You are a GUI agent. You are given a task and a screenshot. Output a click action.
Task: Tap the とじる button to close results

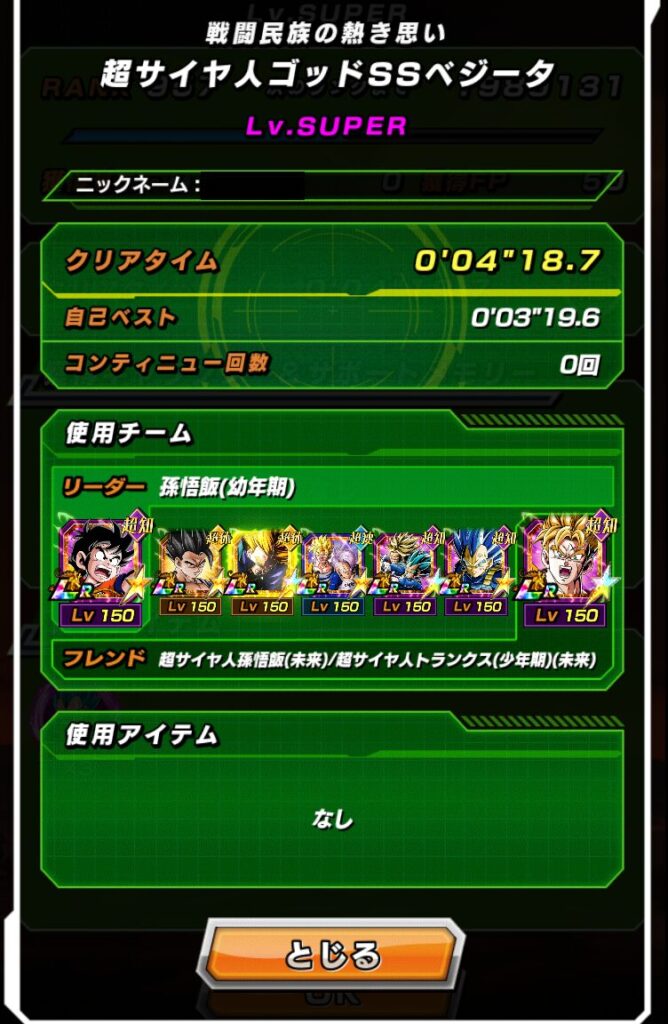click(x=332, y=955)
